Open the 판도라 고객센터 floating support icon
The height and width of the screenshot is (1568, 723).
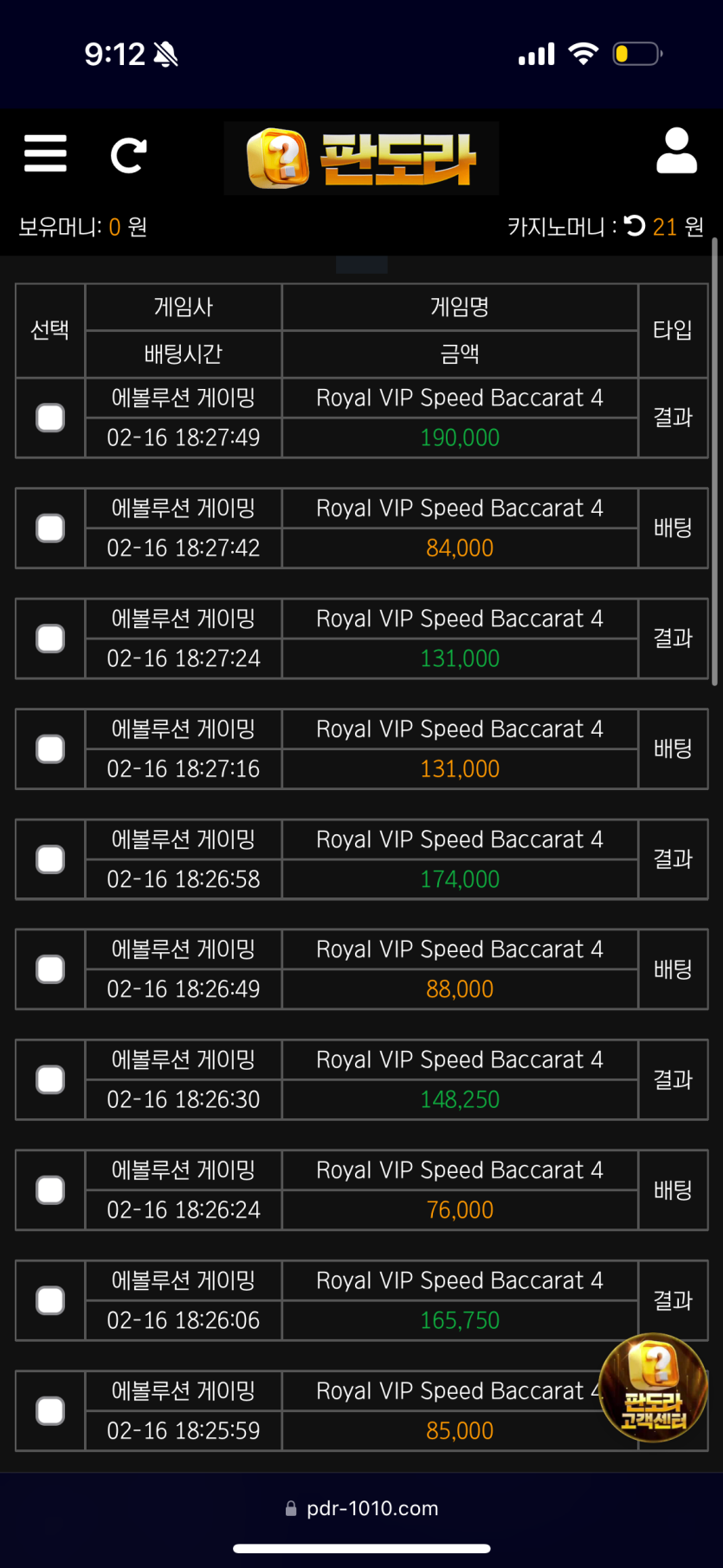tap(652, 1390)
